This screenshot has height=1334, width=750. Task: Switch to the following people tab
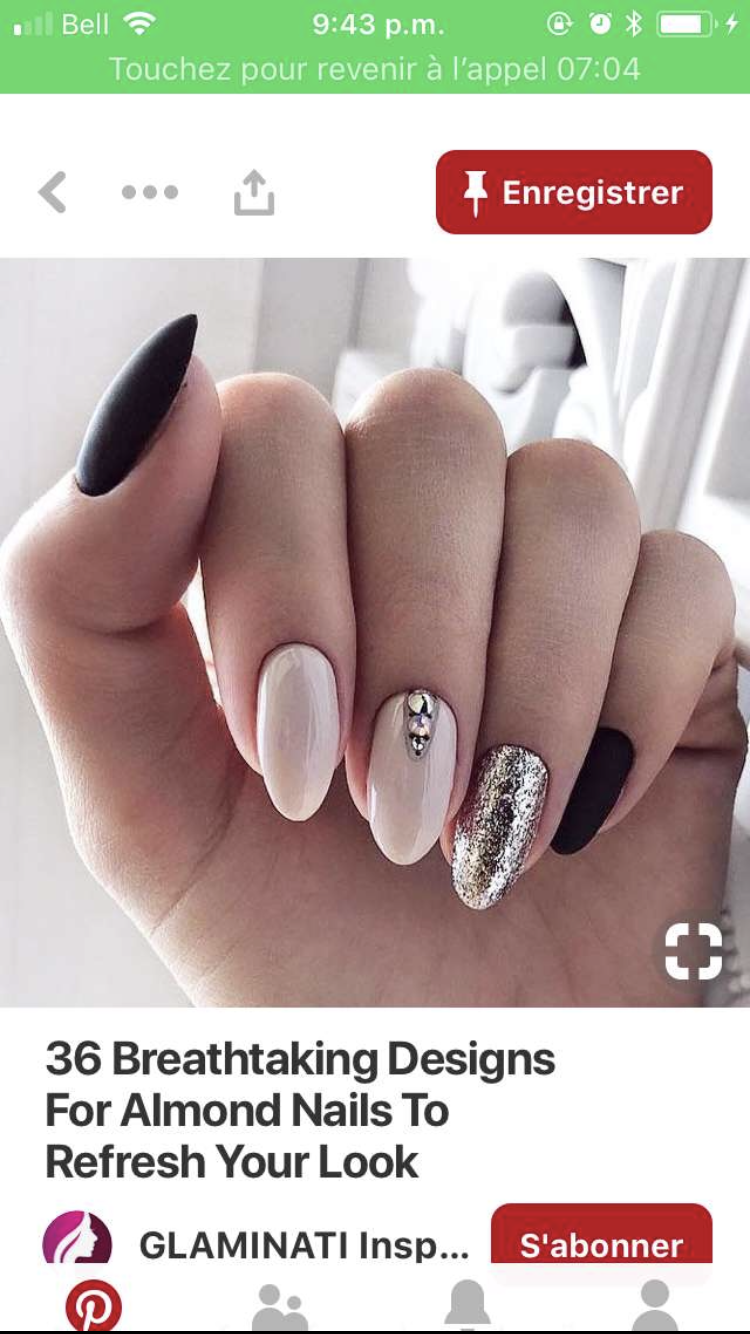280,1306
